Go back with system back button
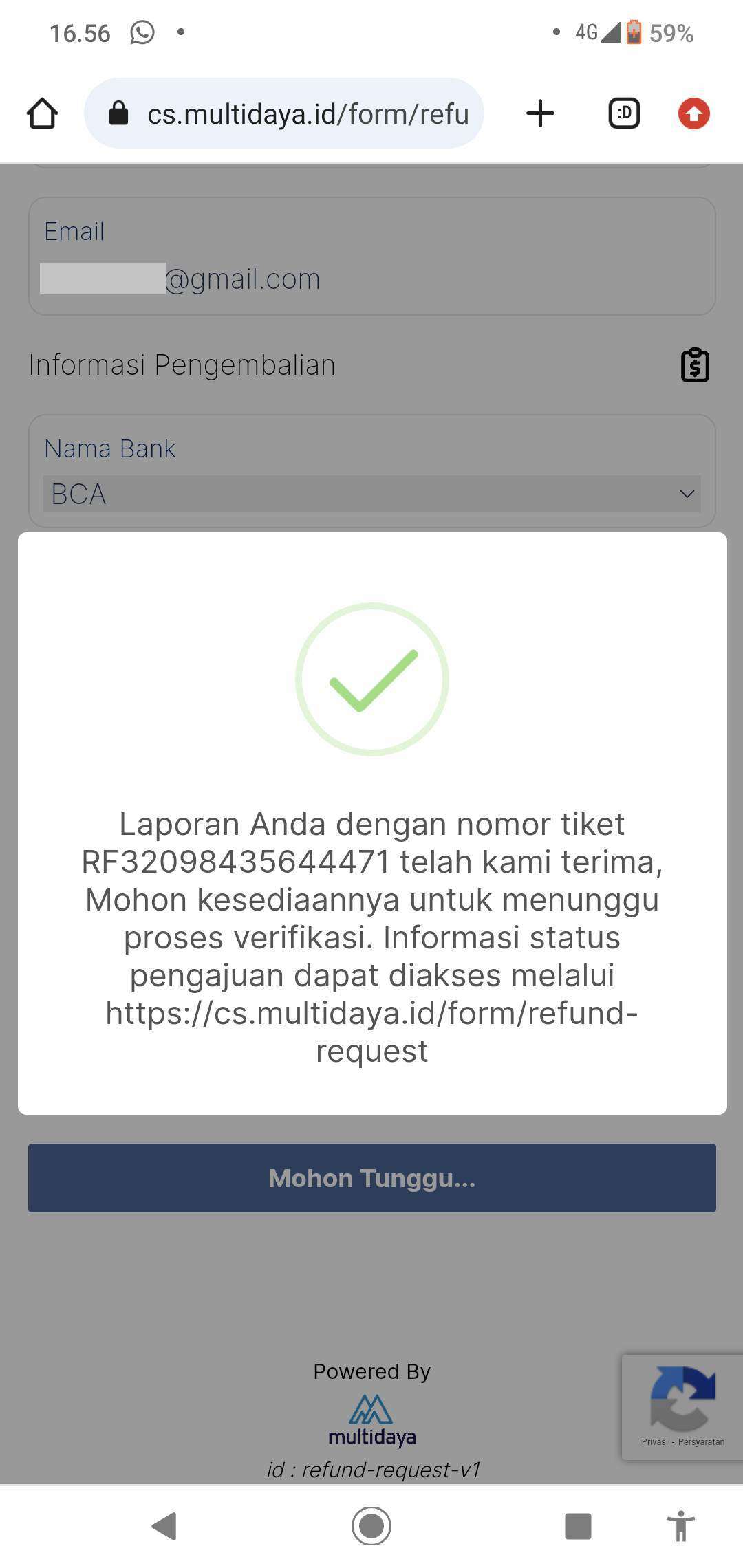Viewport: 743px width, 1568px height. 164,1526
